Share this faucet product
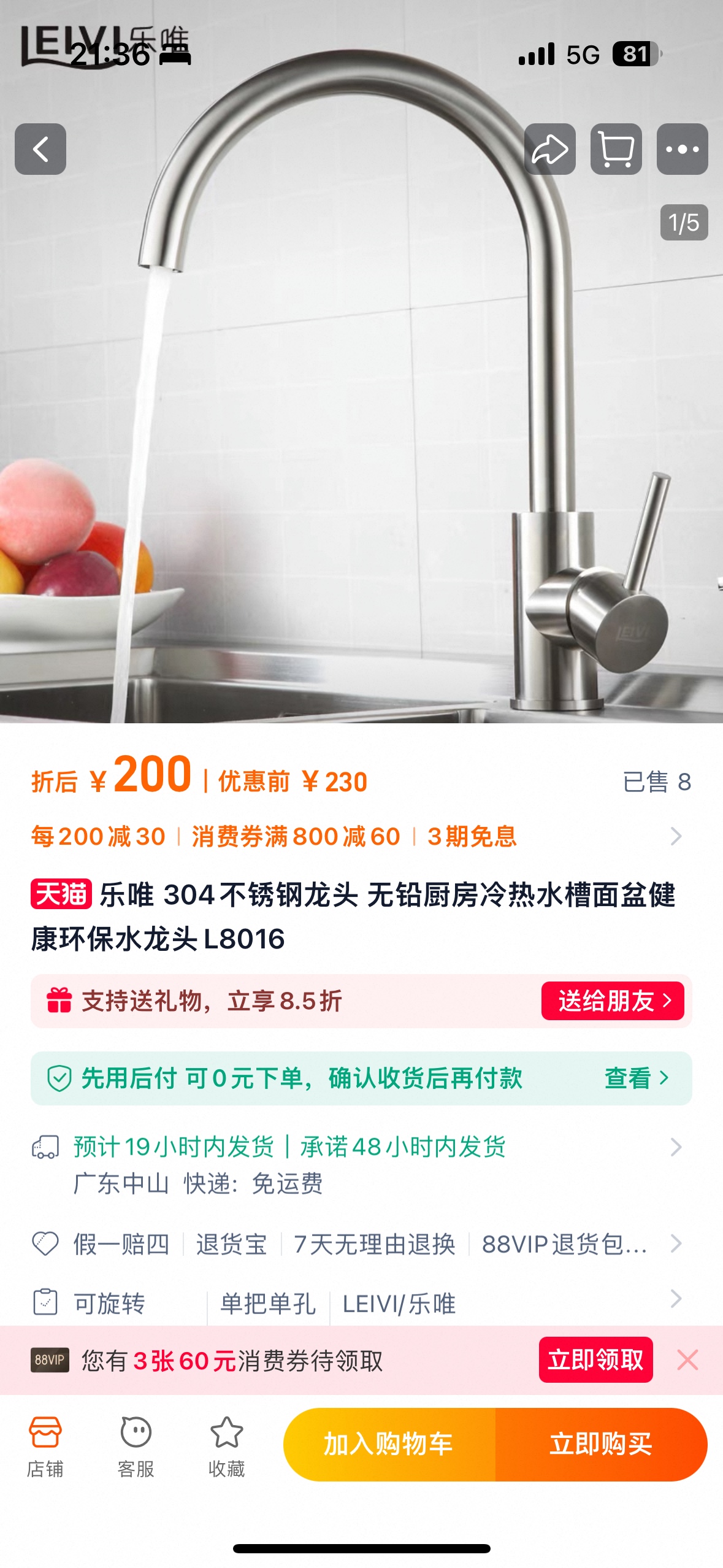 tap(549, 149)
